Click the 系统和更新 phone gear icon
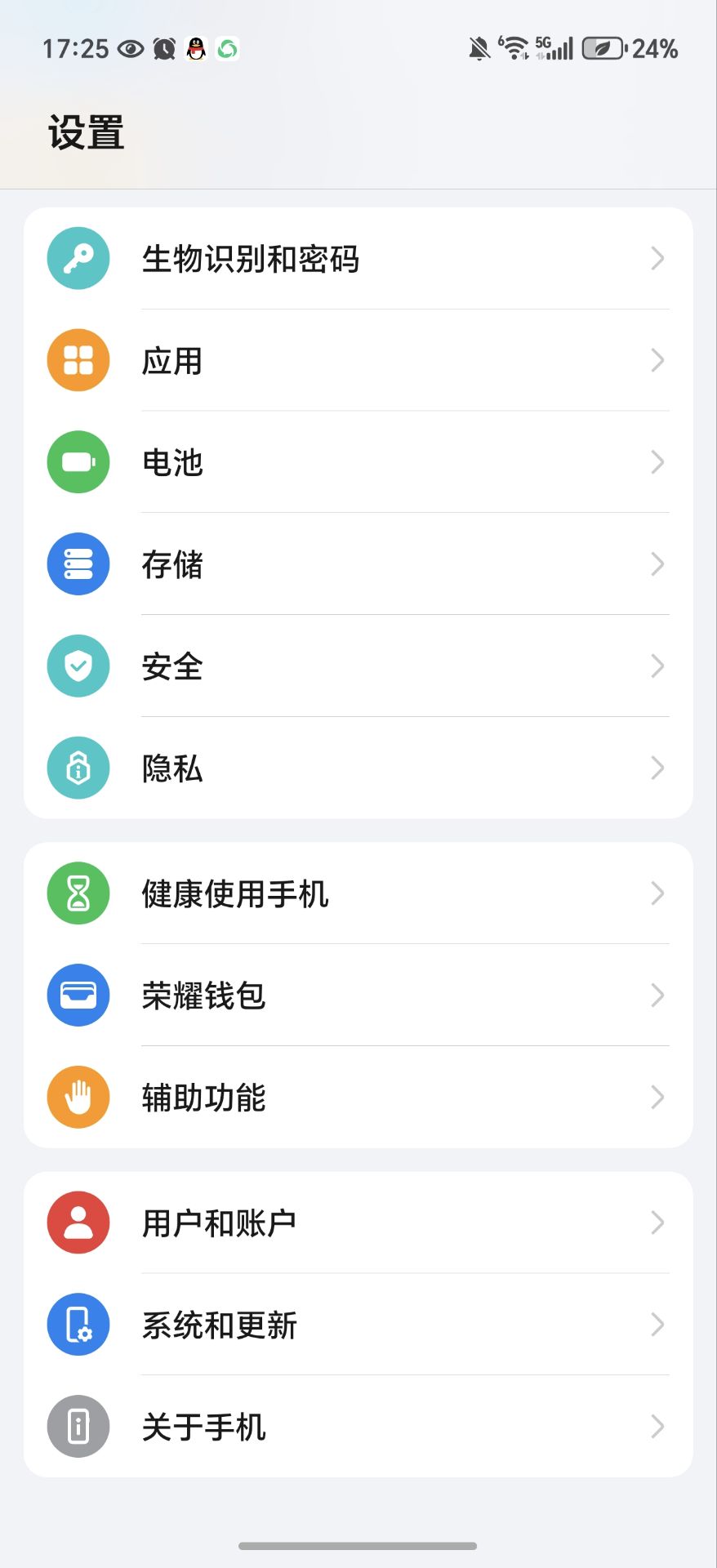717x1568 pixels. (78, 1325)
